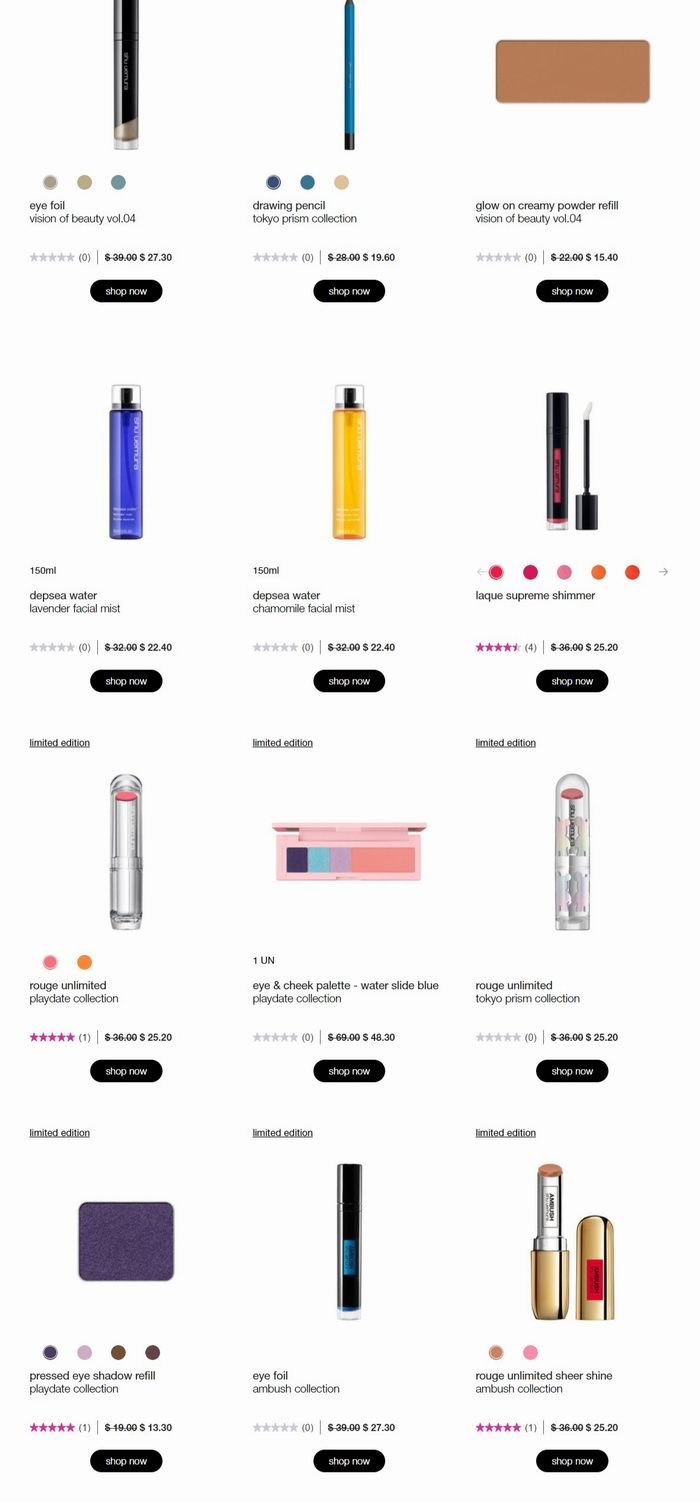Select pink shade of rouge unlimited sheer shine
Viewport: 700px width, 1503px height.
point(530,1352)
